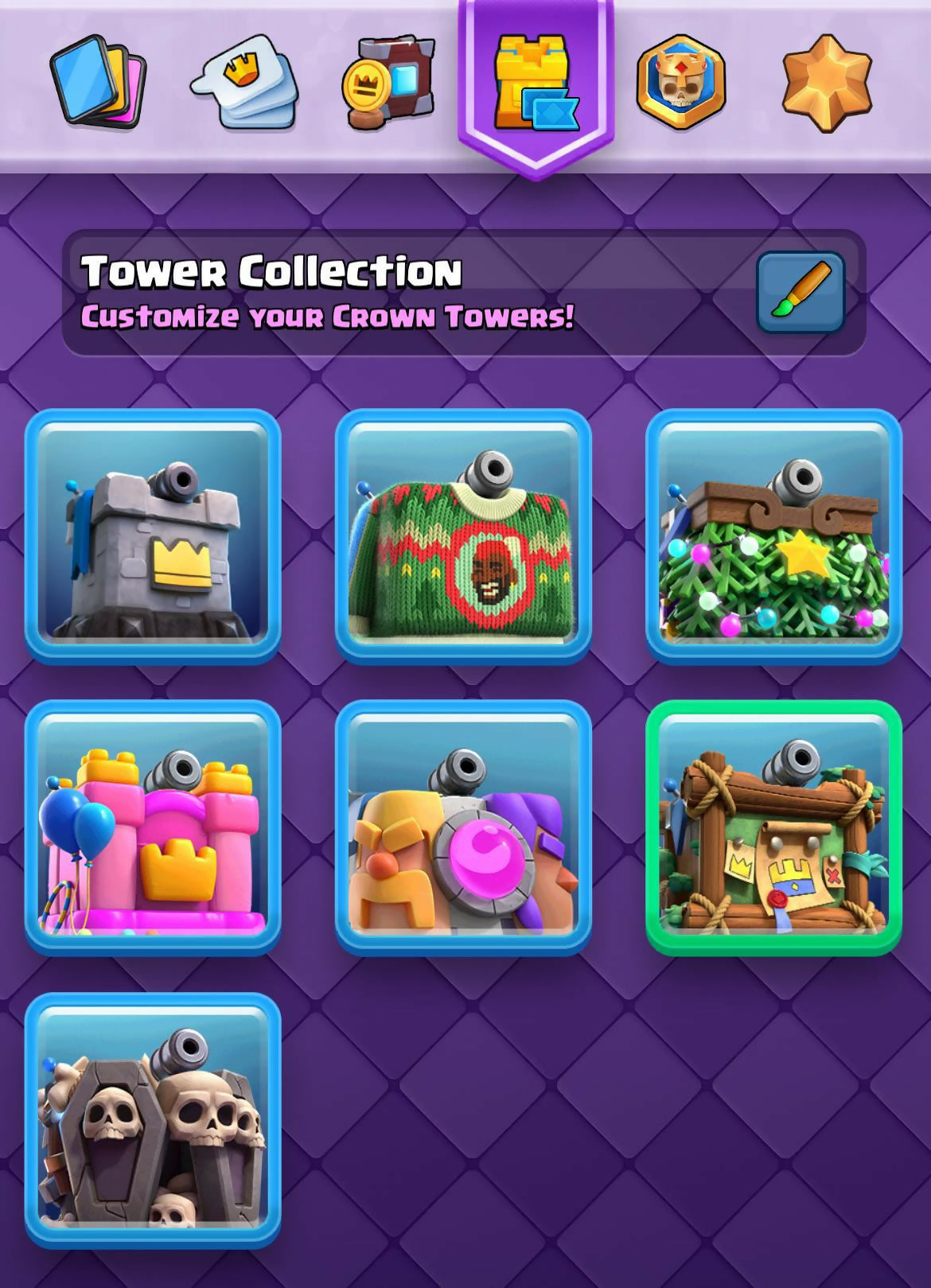Select the default grey stone tower skin
Viewport: 931px width, 1288px height.
click(153, 535)
